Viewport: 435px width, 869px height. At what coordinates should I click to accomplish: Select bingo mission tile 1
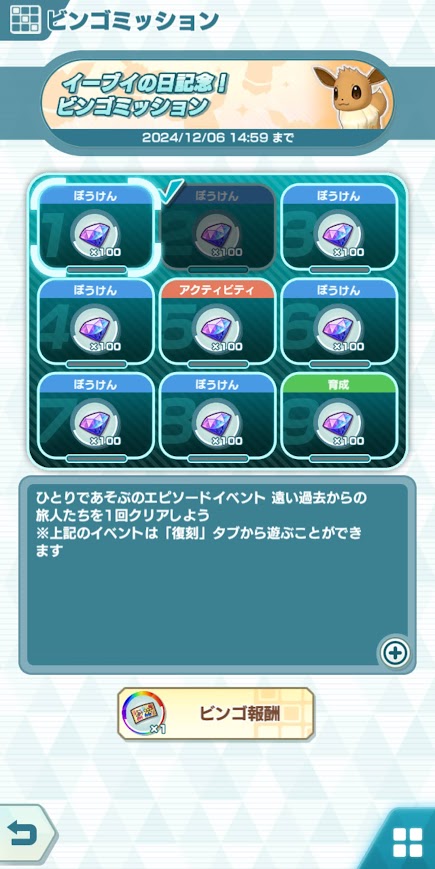pos(95,227)
